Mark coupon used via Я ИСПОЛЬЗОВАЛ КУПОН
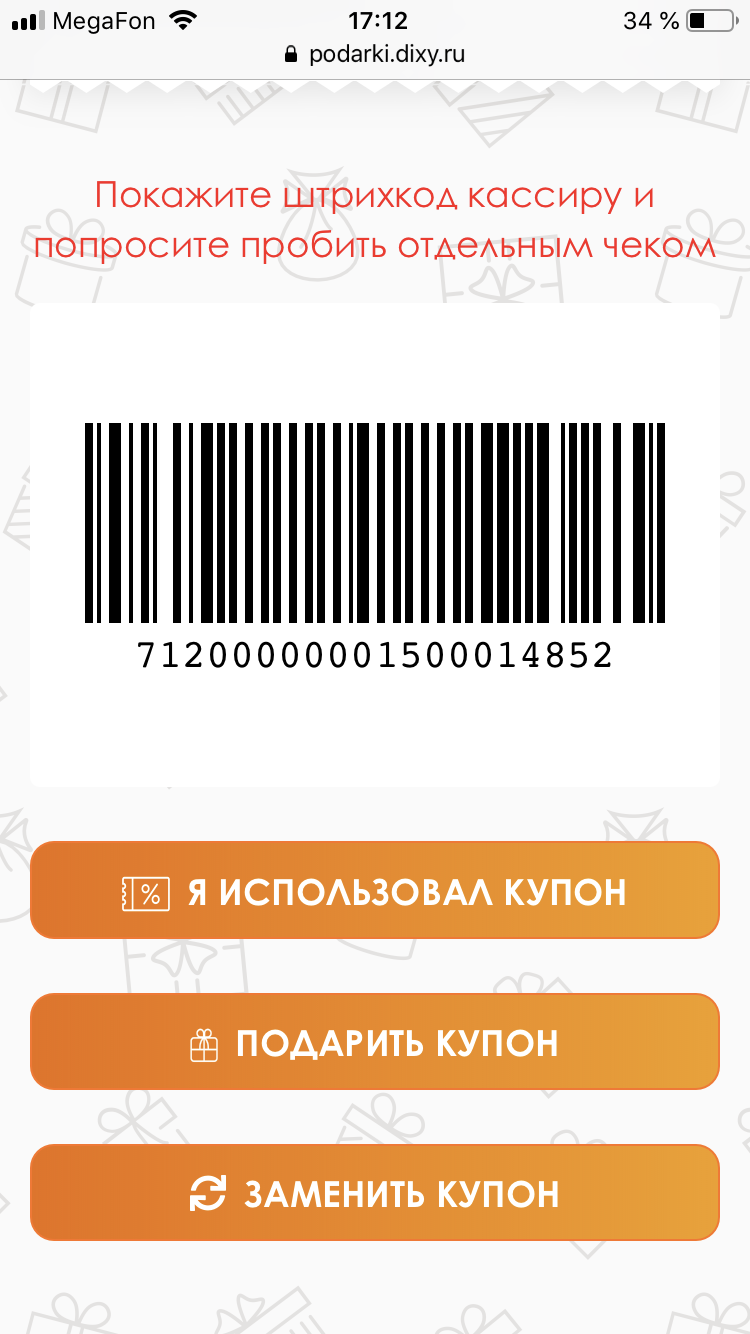 (x=375, y=890)
